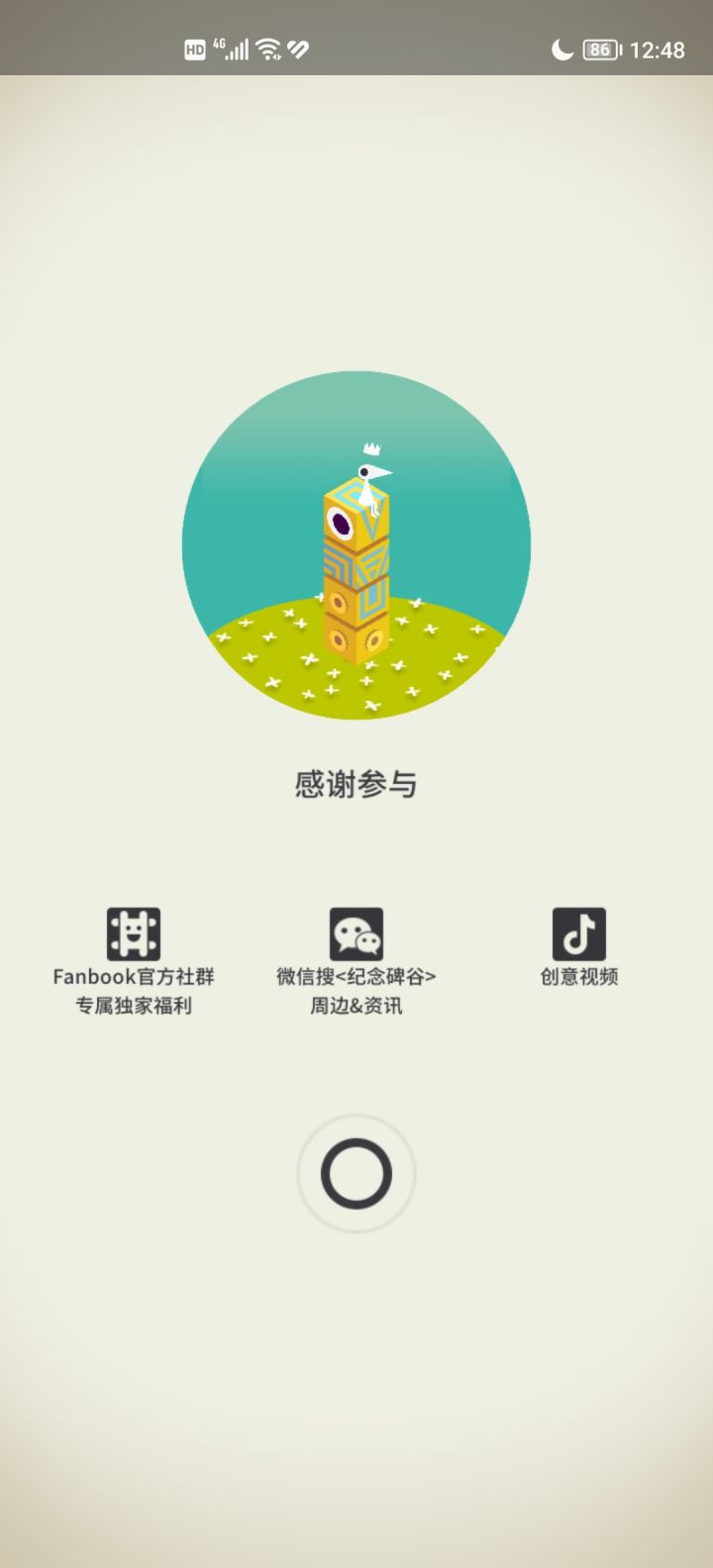Viewport: 713px width, 1568px height.
Task: Open the creative videos TikTok link
Action: coord(579,935)
